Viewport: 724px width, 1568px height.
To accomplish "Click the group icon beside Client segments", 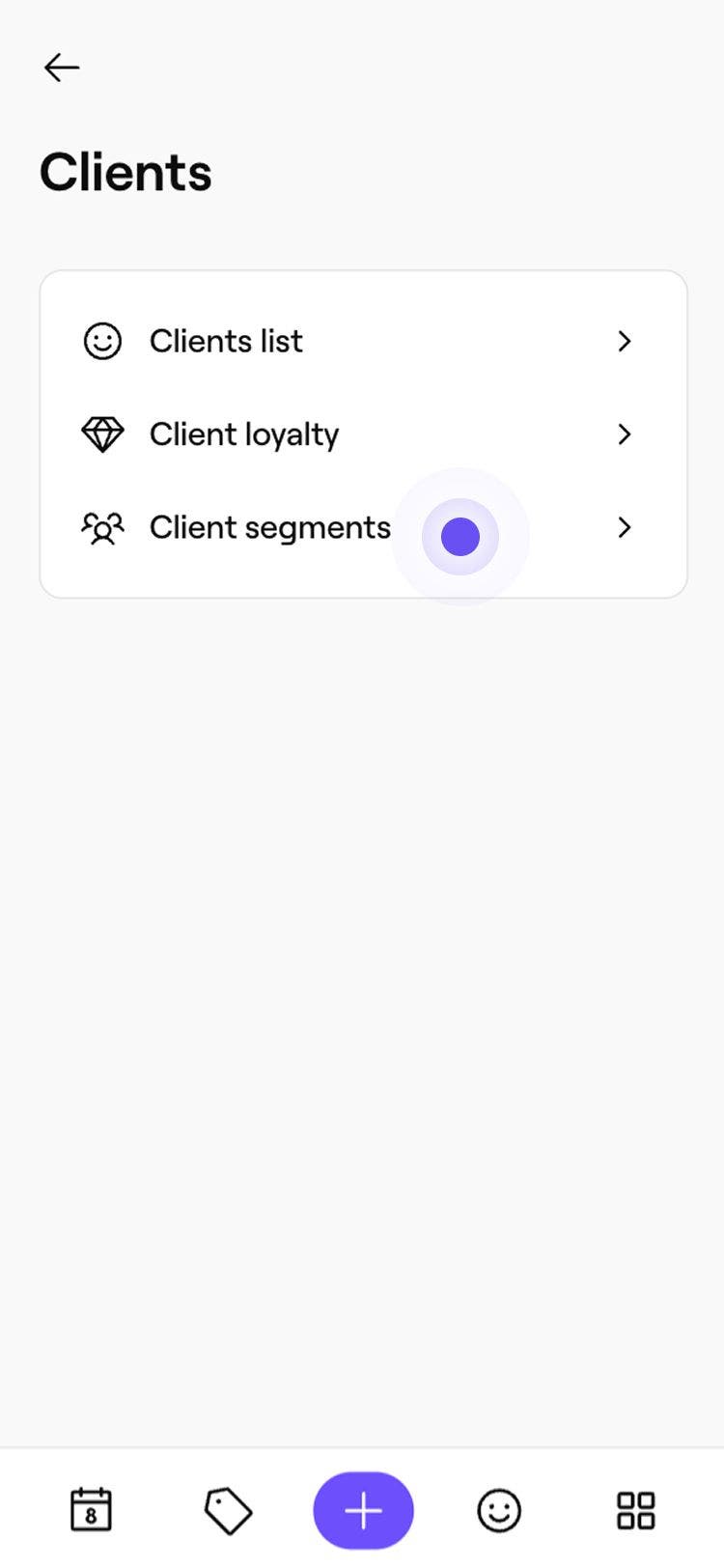I will (x=102, y=527).
